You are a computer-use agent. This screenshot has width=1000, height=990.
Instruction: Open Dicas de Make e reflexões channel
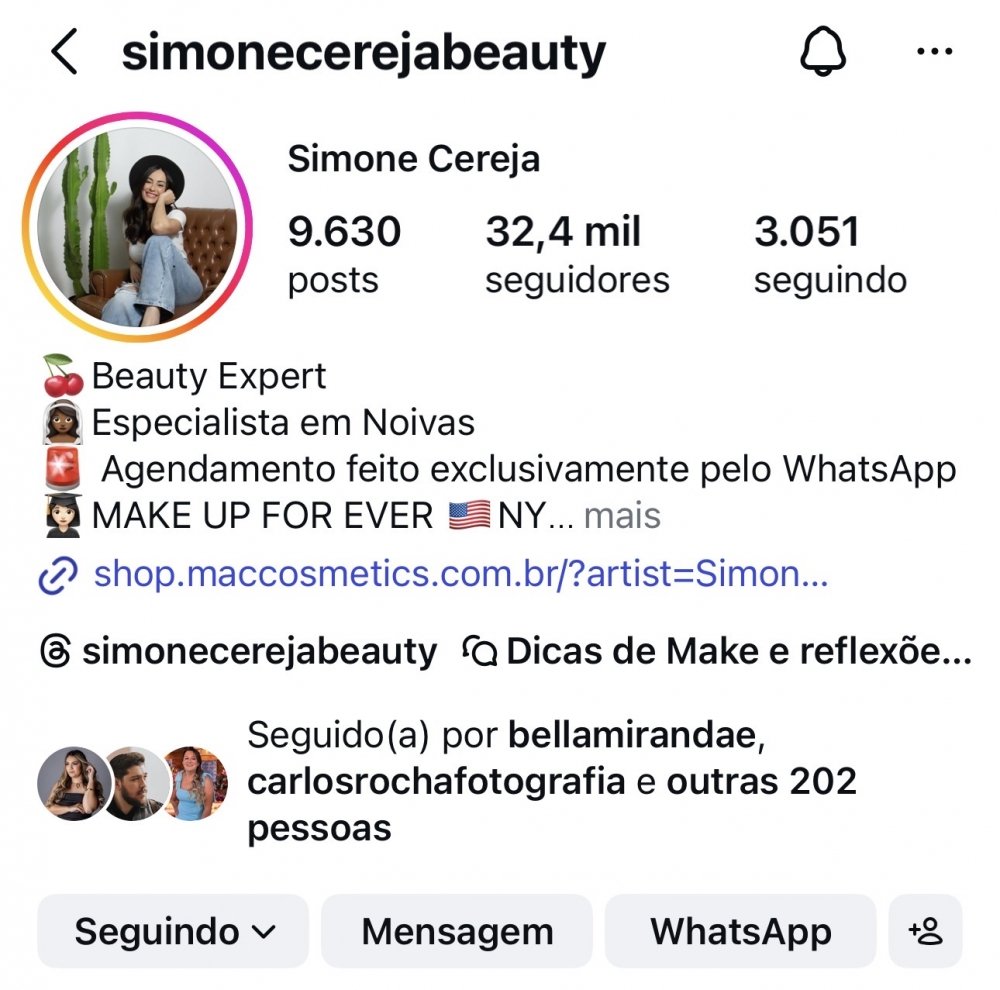pyautogui.click(x=717, y=652)
